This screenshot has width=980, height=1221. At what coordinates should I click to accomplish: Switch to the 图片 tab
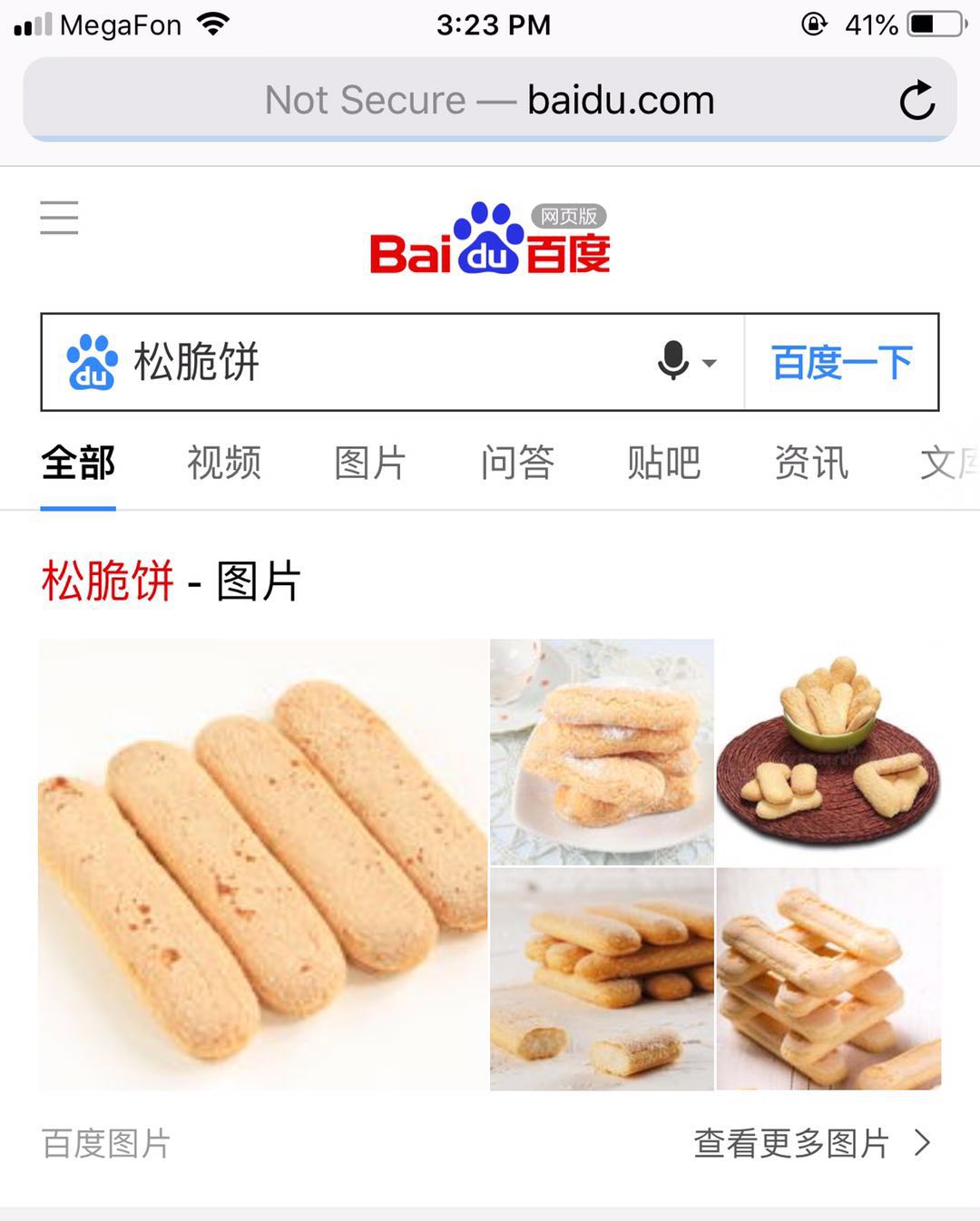click(x=370, y=463)
